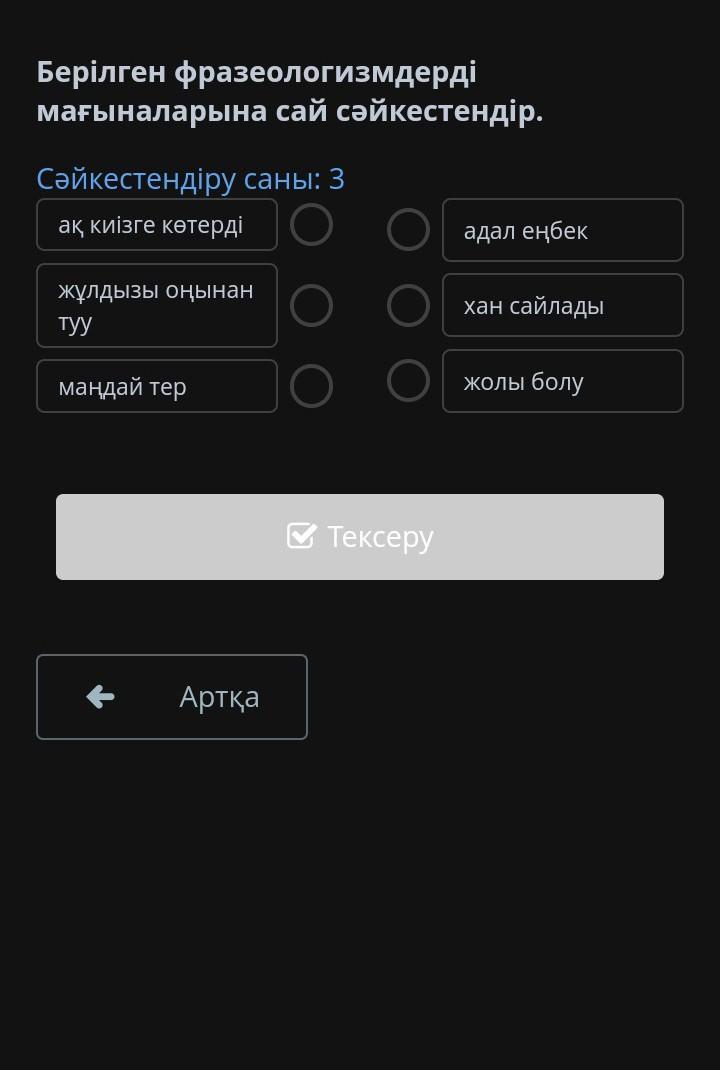The width and height of the screenshot is (720, 1070).
Task: Select the circle next to "жұлдызы оңынан туу"
Action: (311, 305)
